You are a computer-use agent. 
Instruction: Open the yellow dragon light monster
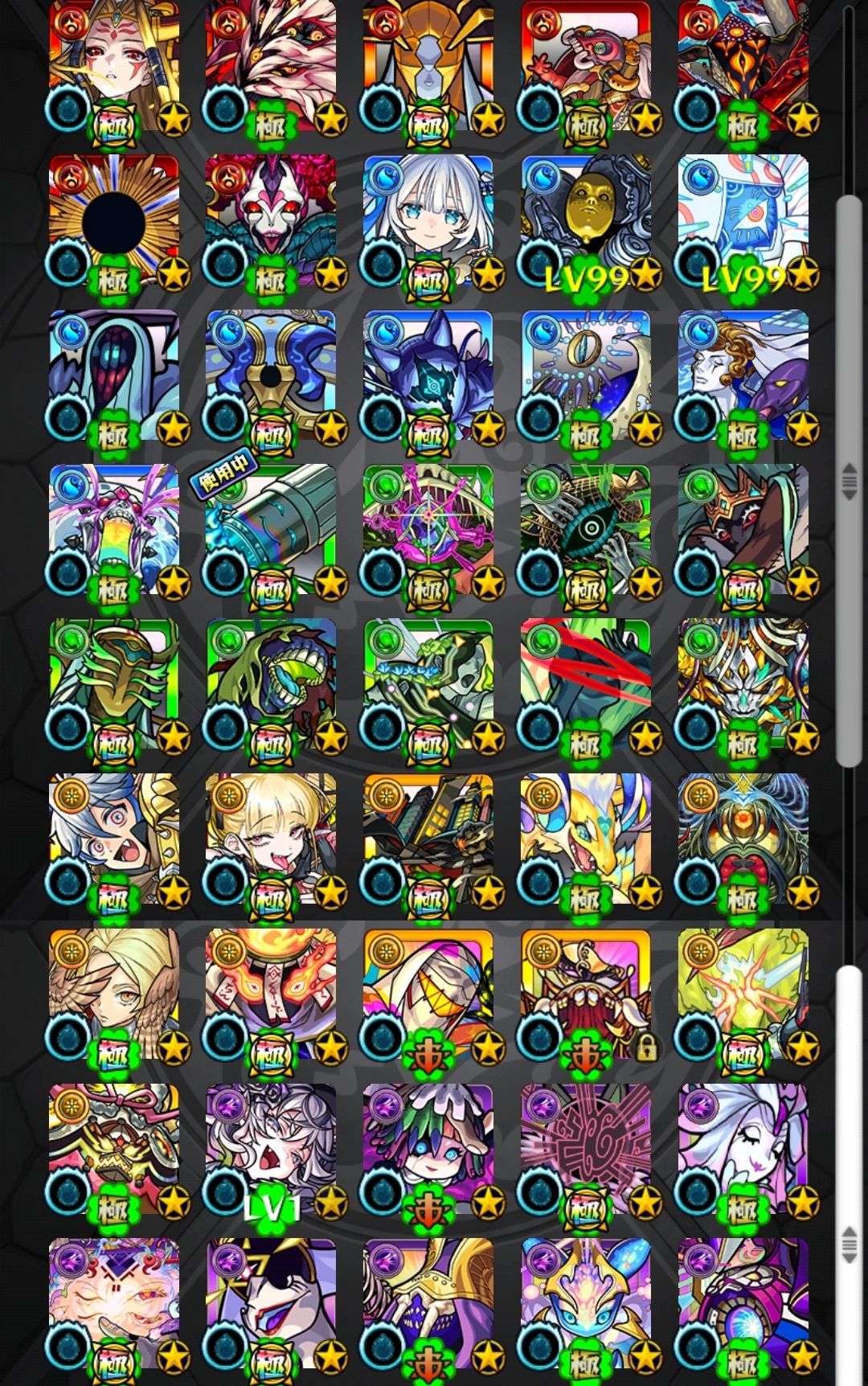(586, 839)
